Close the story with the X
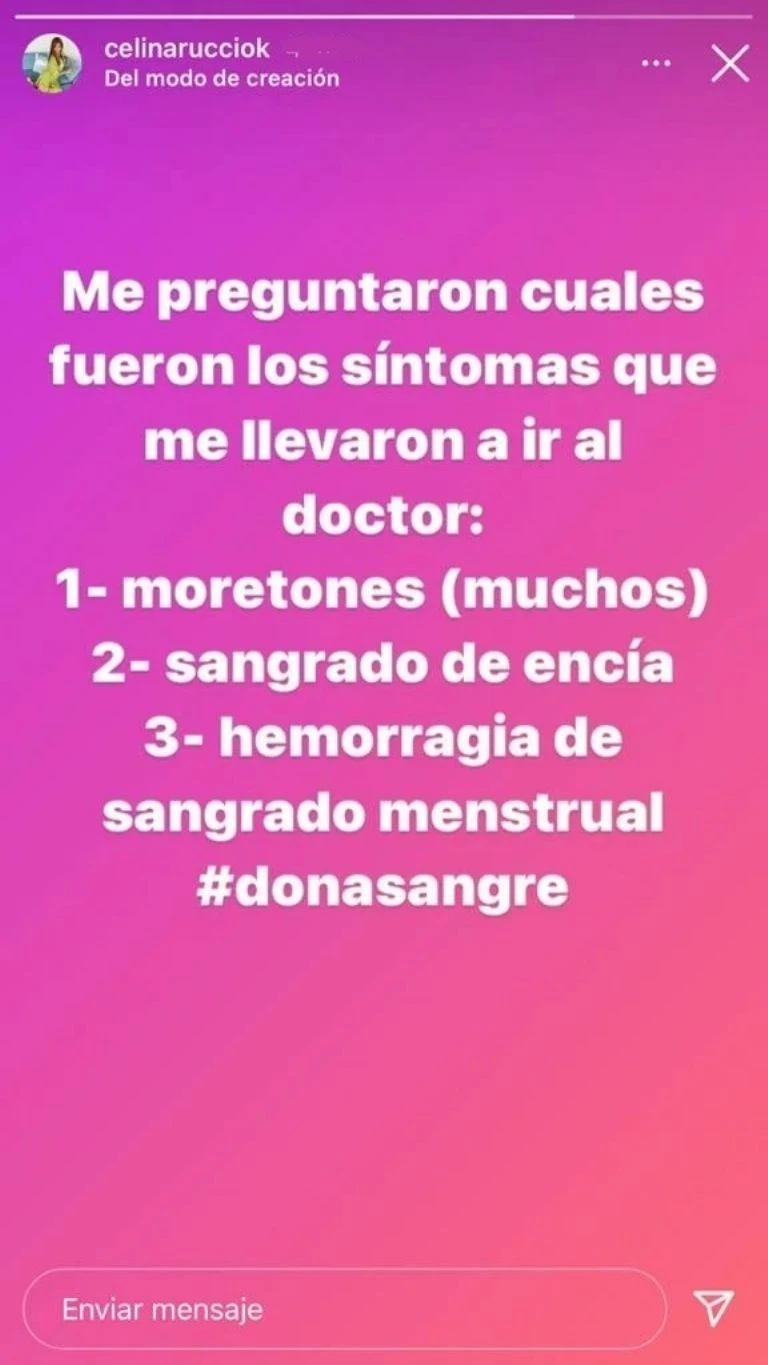 (x=729, y=64)
